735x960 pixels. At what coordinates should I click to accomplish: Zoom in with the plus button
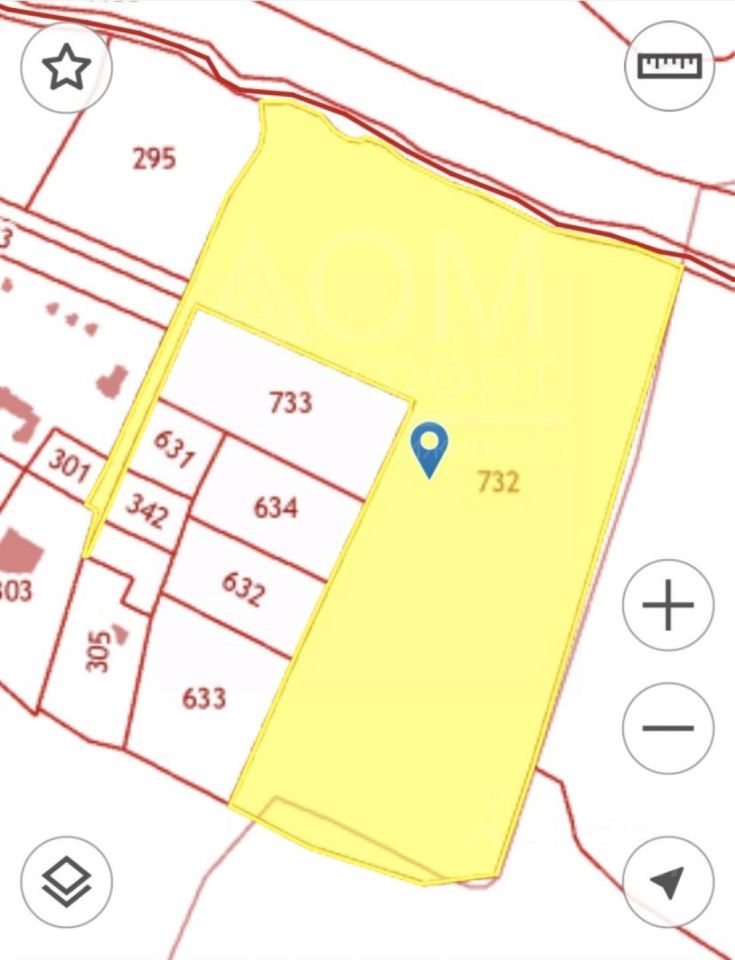coord(668,606)
